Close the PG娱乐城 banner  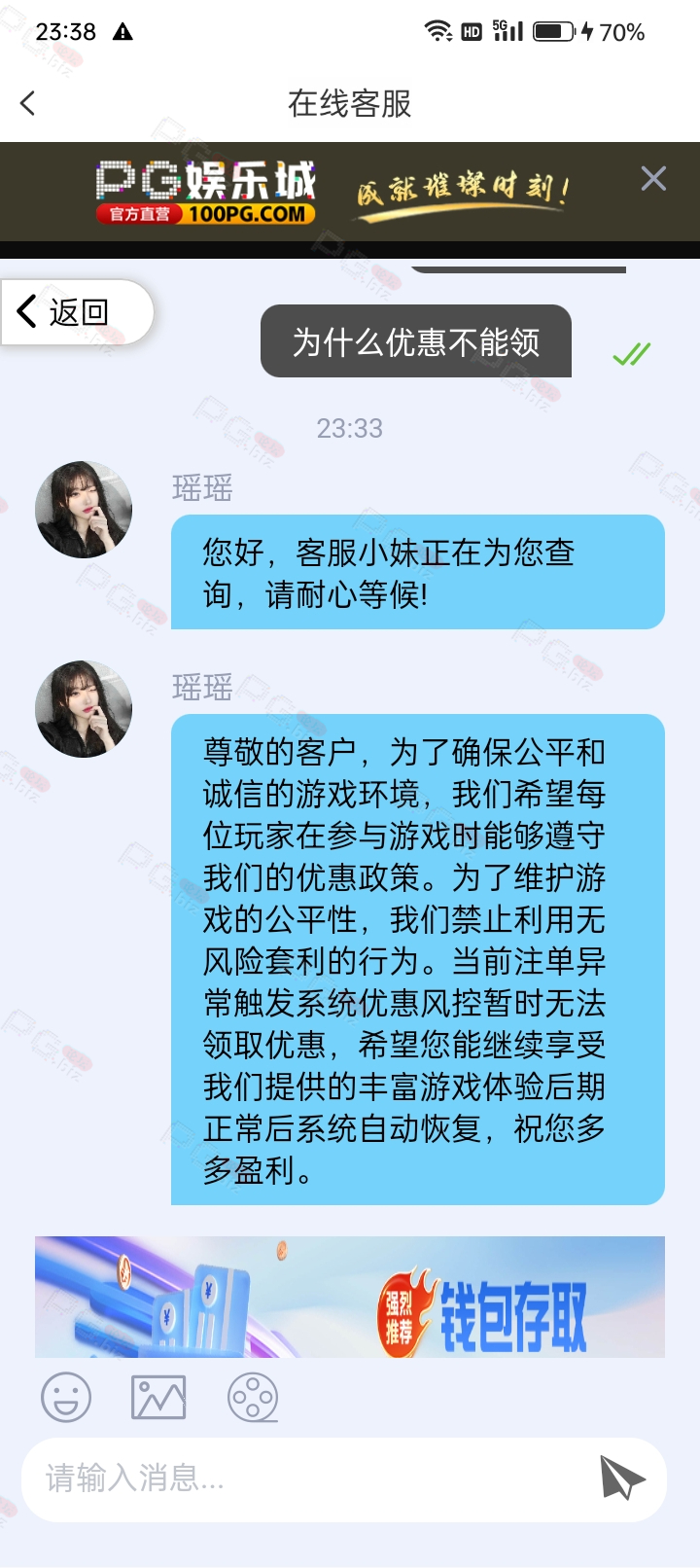tap(653, 178)
